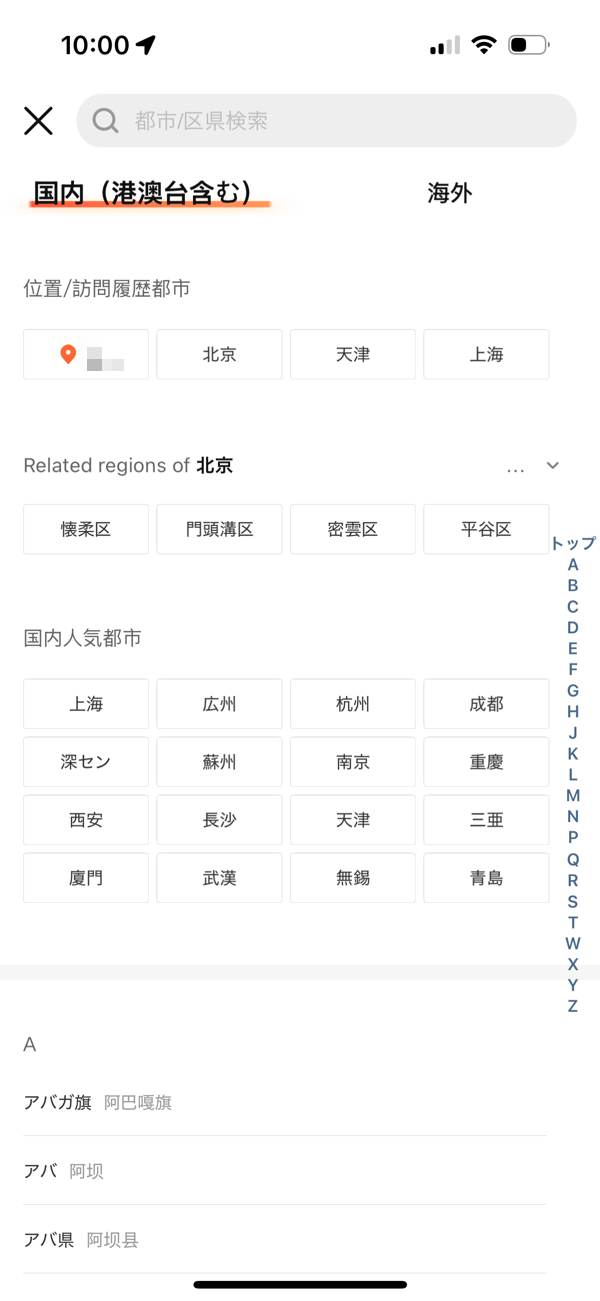Select 広州 from popular cities
600x1301 pixels.
[219, 704]
